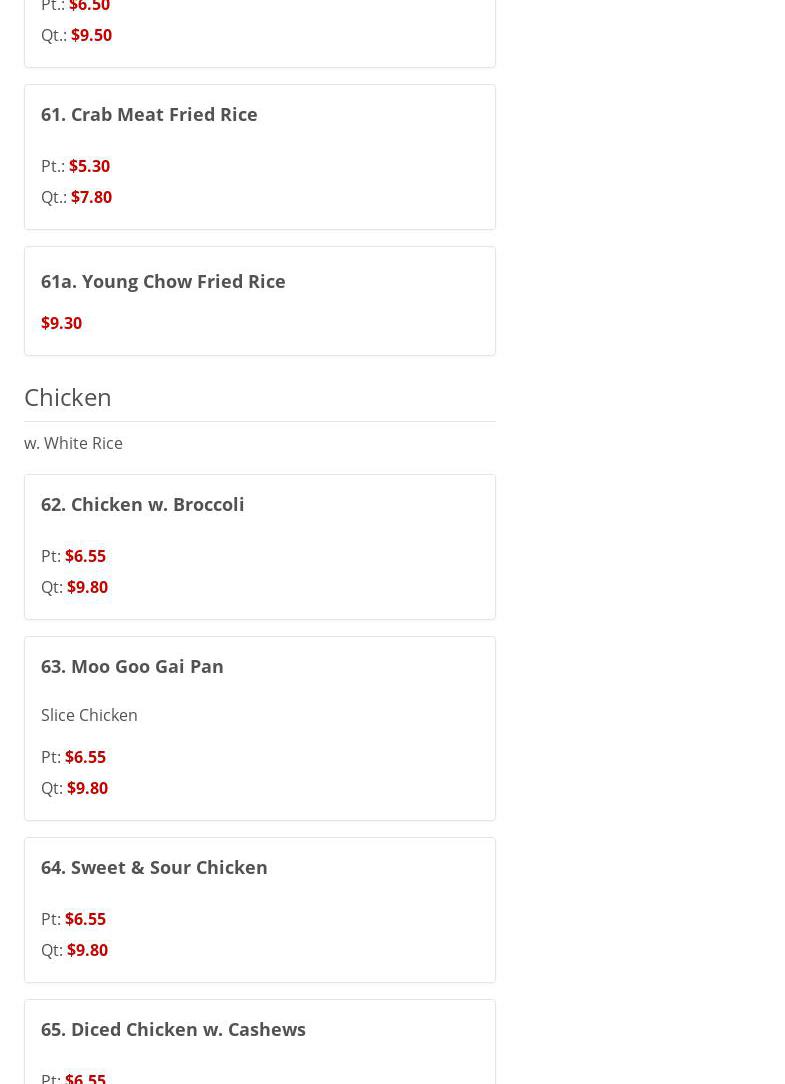
Task: Select 64. Sweet & Sour Chicken
Action: click(x=154, y=868)
